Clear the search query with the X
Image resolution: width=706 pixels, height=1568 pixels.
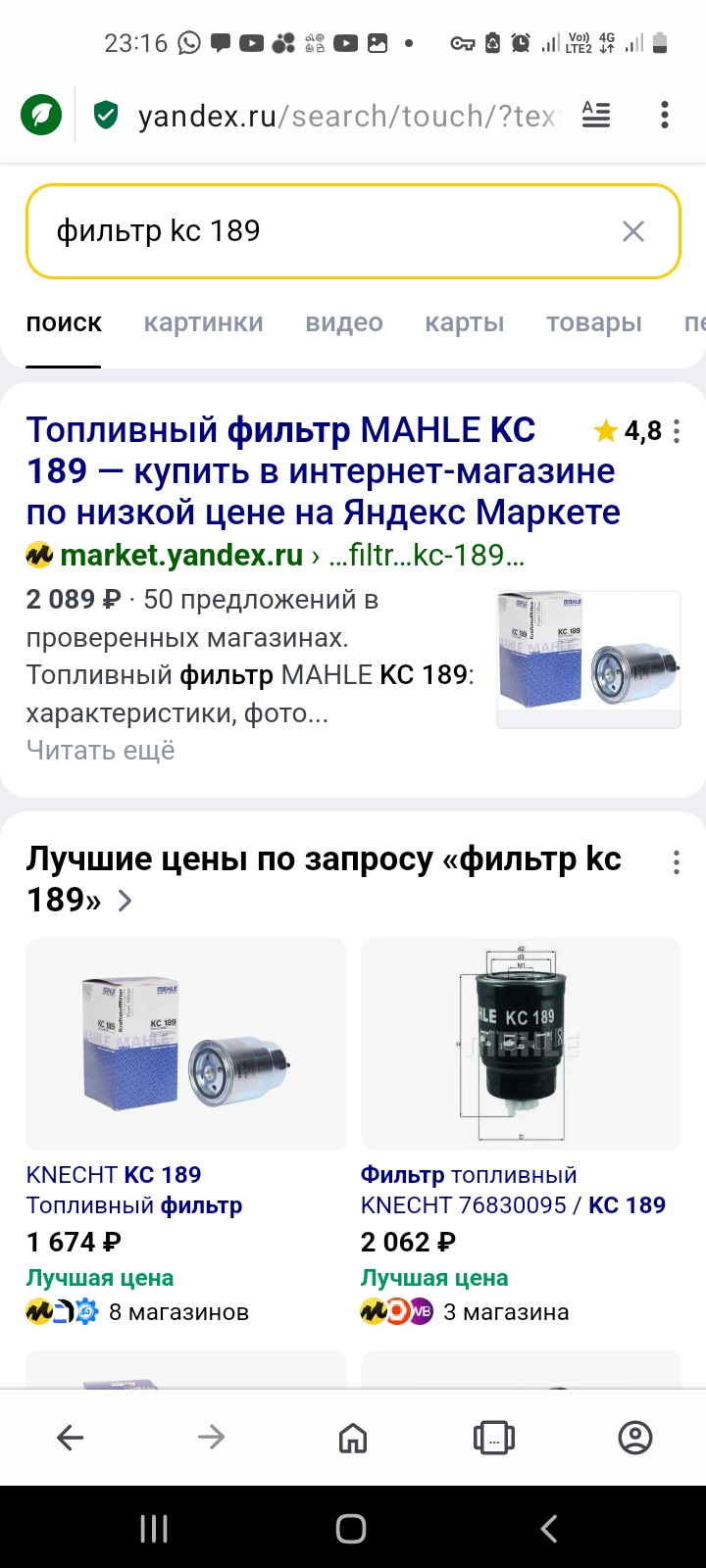coord(633,231)
